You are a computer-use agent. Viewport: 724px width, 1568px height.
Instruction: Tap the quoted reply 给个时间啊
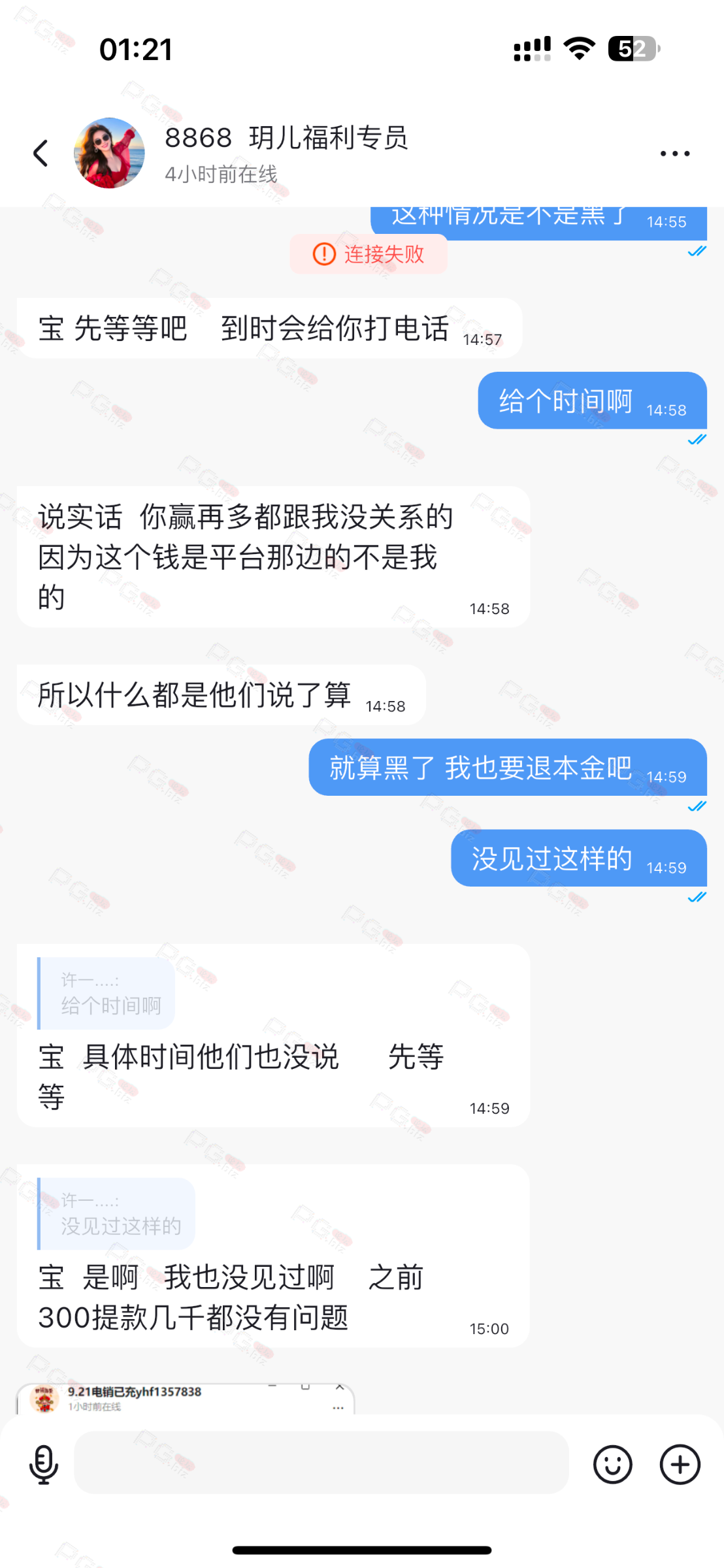pyautogui.click(x=107, y=993)
